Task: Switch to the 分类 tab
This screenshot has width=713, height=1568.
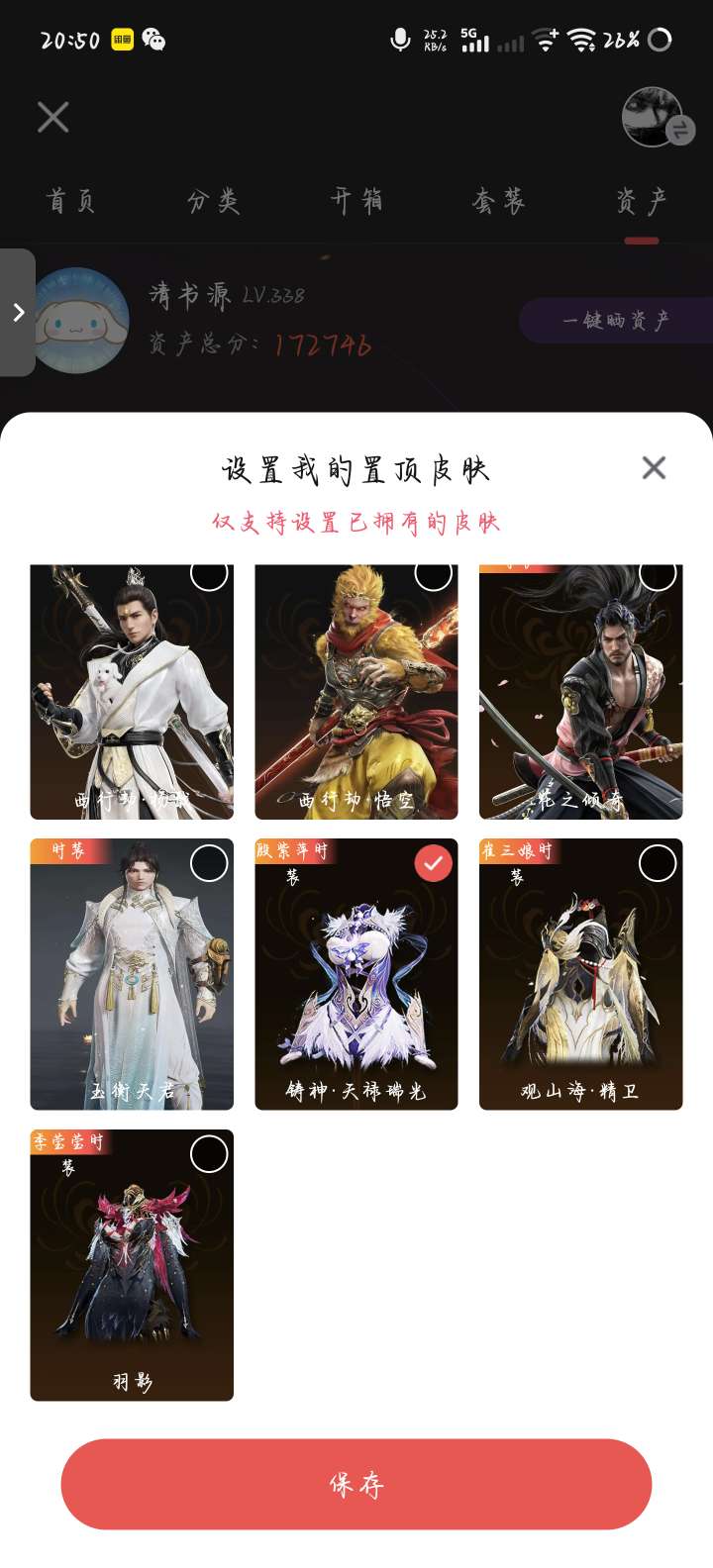Action: tap(213, 202)
